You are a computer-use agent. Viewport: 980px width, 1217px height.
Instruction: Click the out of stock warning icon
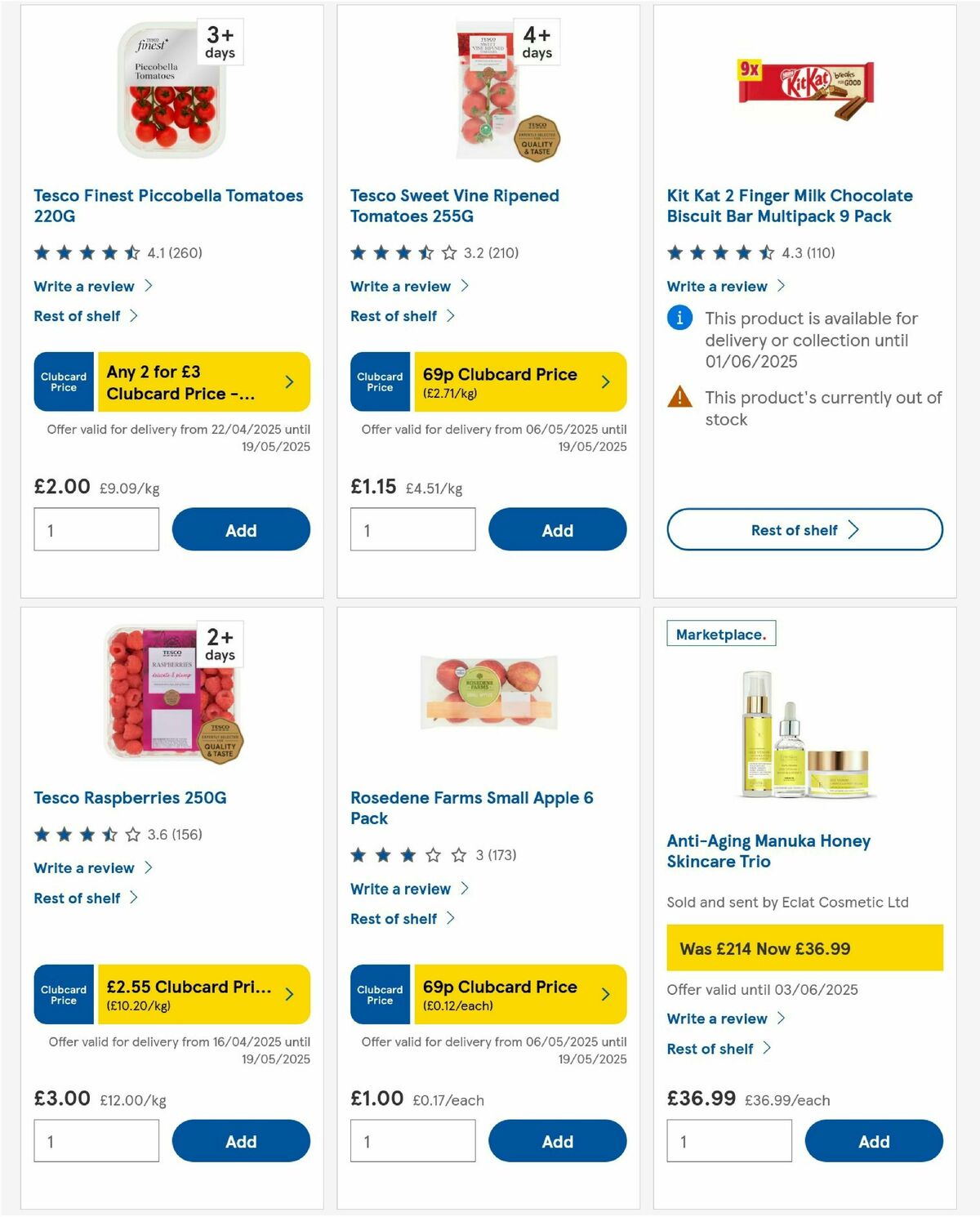[x=679, y=398]
